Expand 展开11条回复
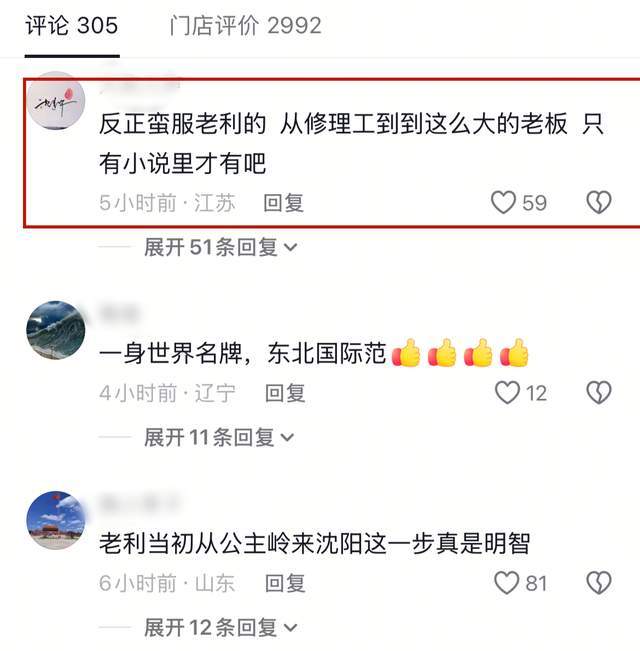The image size is (640, 651). (220, 437)
